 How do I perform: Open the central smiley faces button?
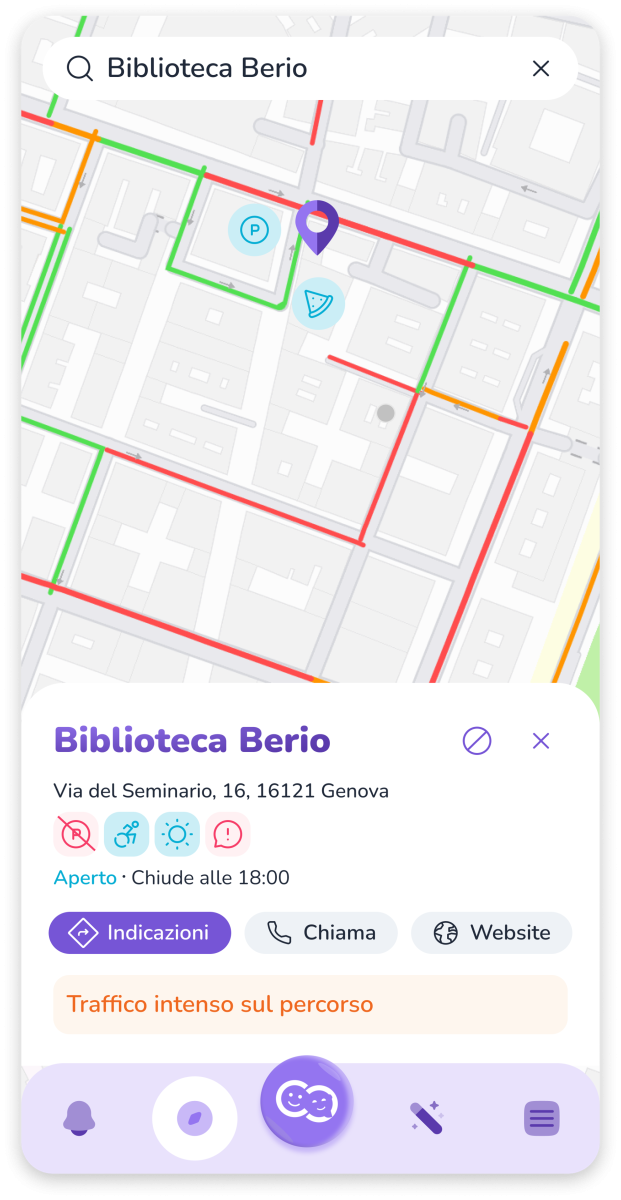pyautogui.click(x=307, y=1102)
